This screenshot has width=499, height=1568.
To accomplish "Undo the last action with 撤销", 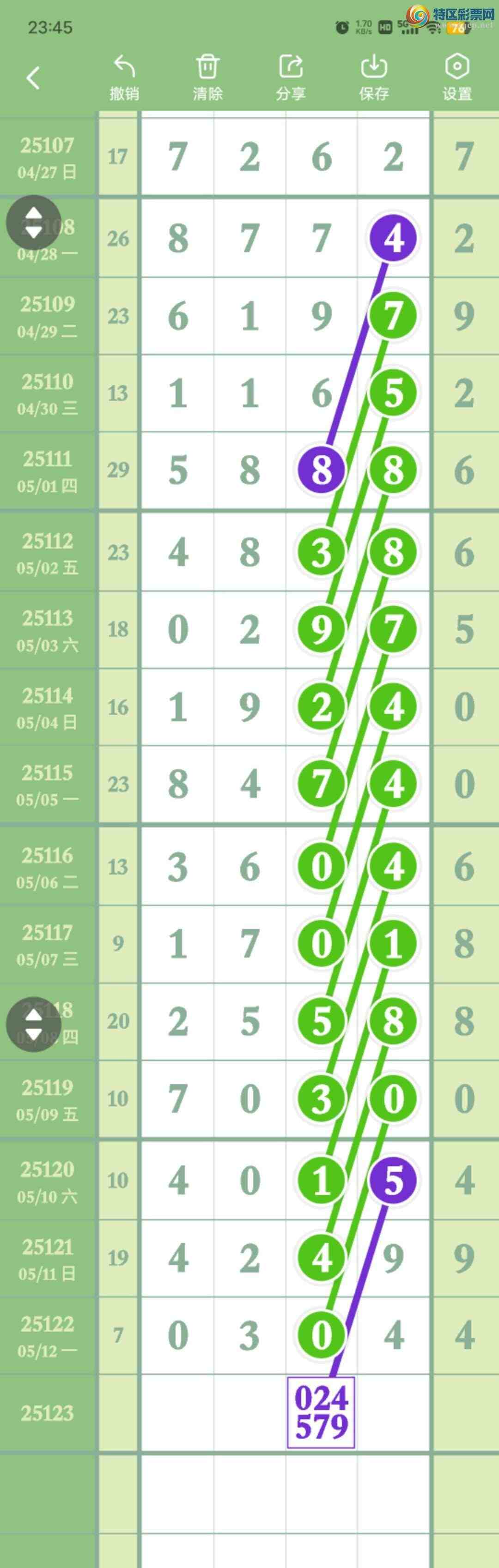I will pos(124,78).
